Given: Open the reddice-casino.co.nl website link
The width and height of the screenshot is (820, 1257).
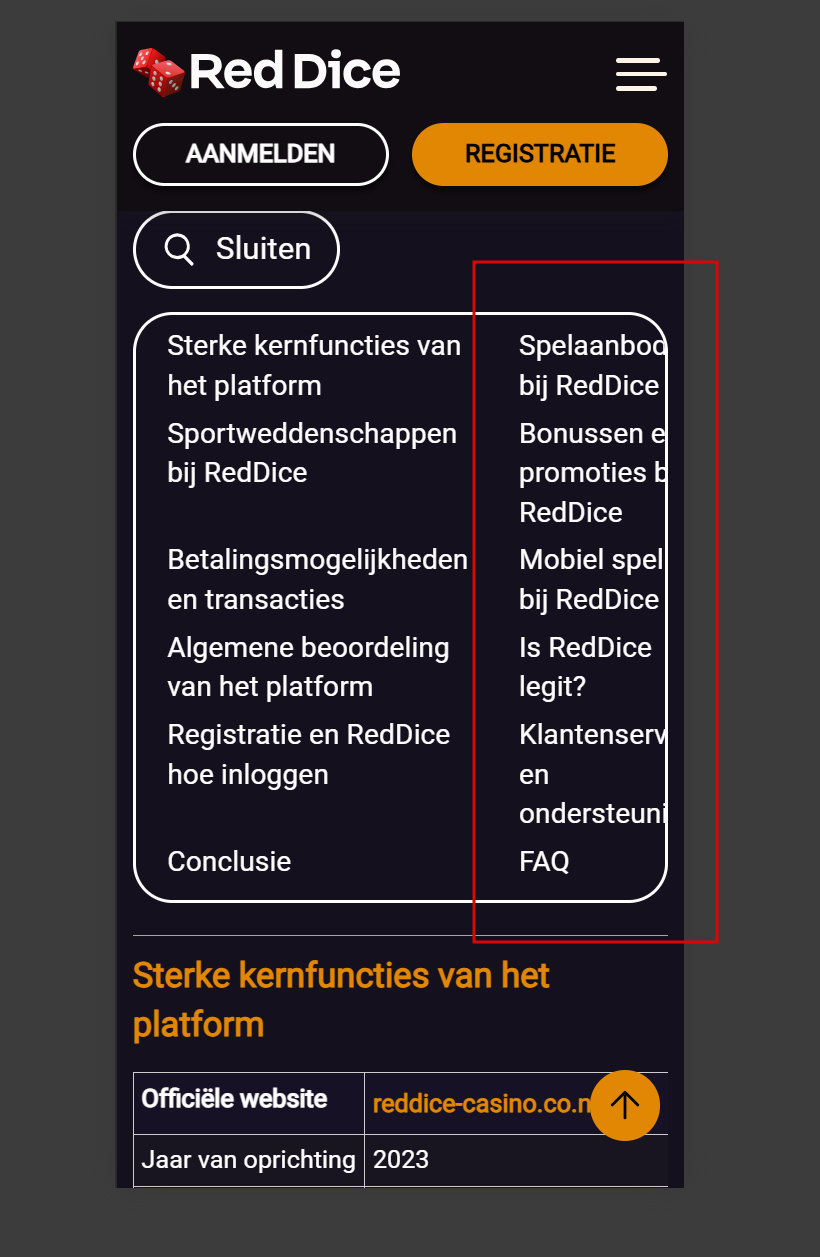Looking at the screenshot, I should [x=480, y=1104].
